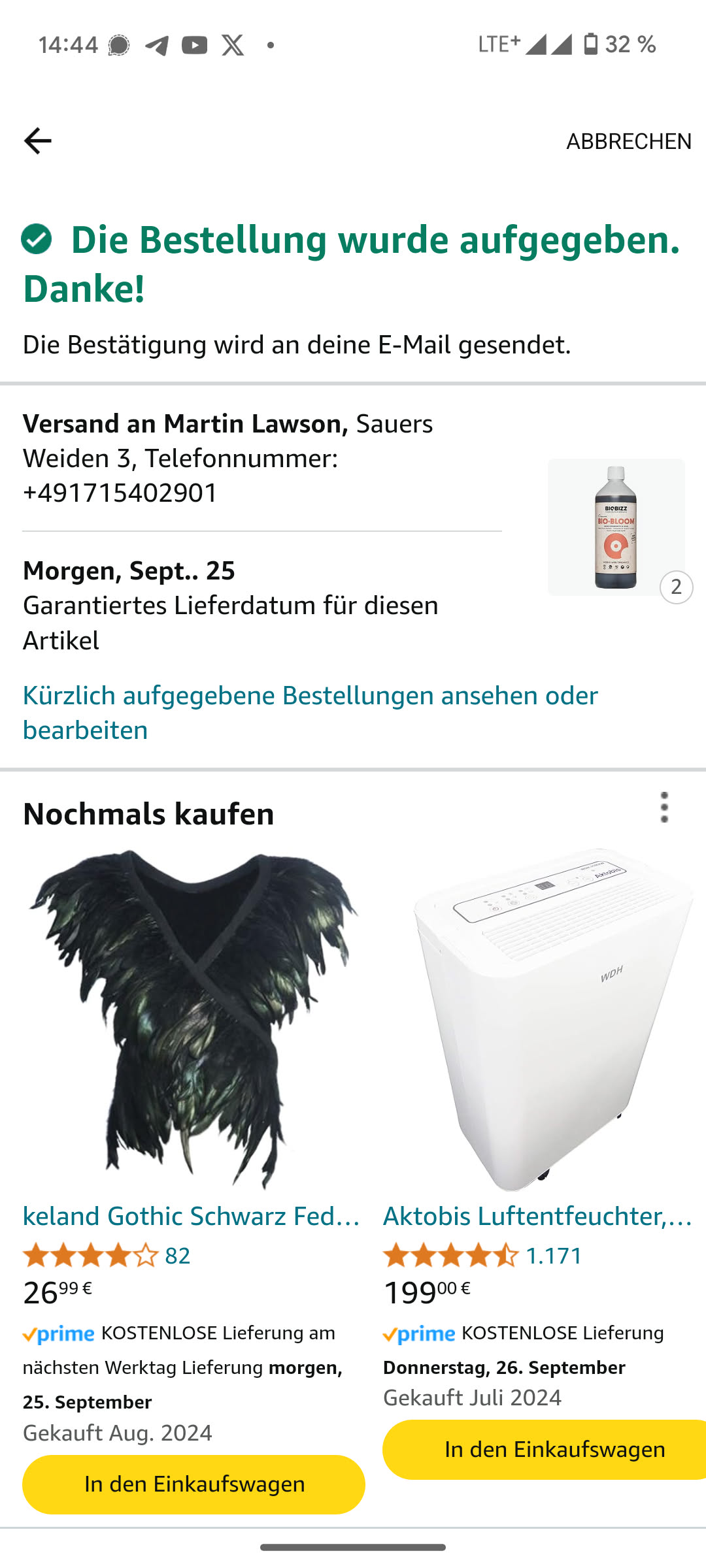
Task: Open keland Gothic Schwarz product title link
Action: point(192,1216)
